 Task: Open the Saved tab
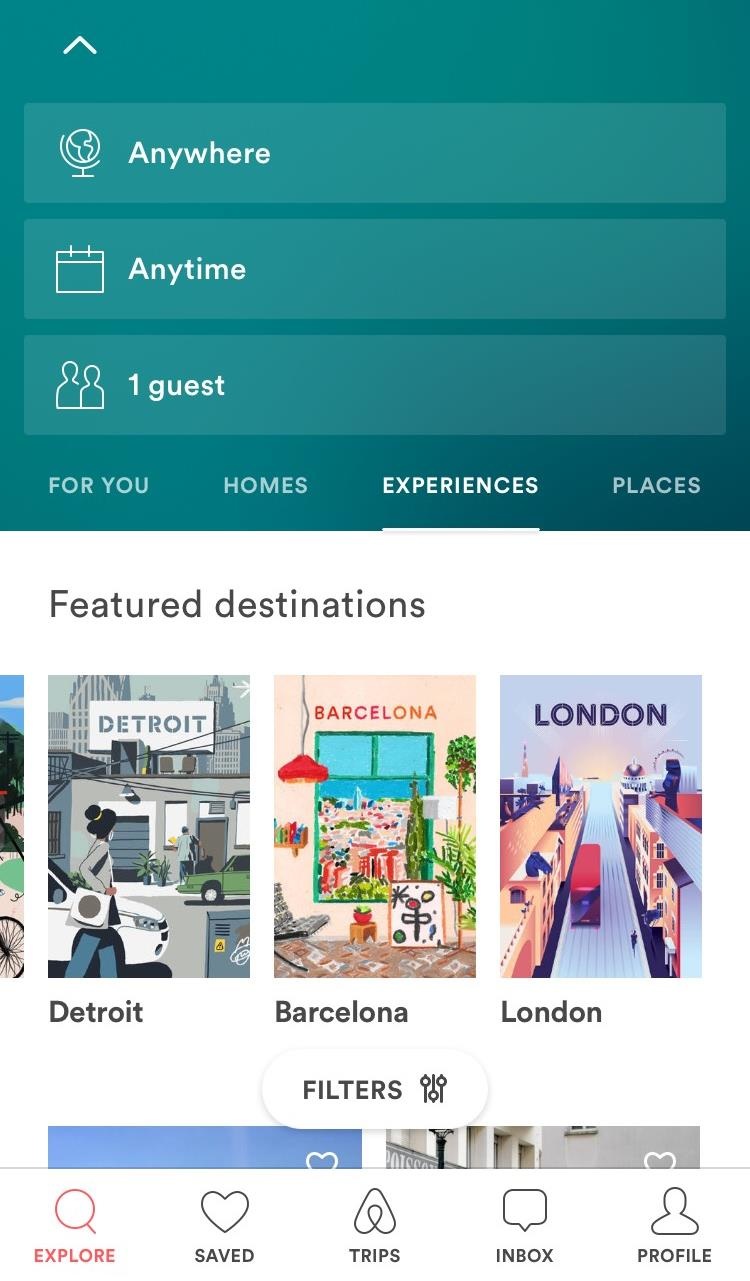point(225,1226)
